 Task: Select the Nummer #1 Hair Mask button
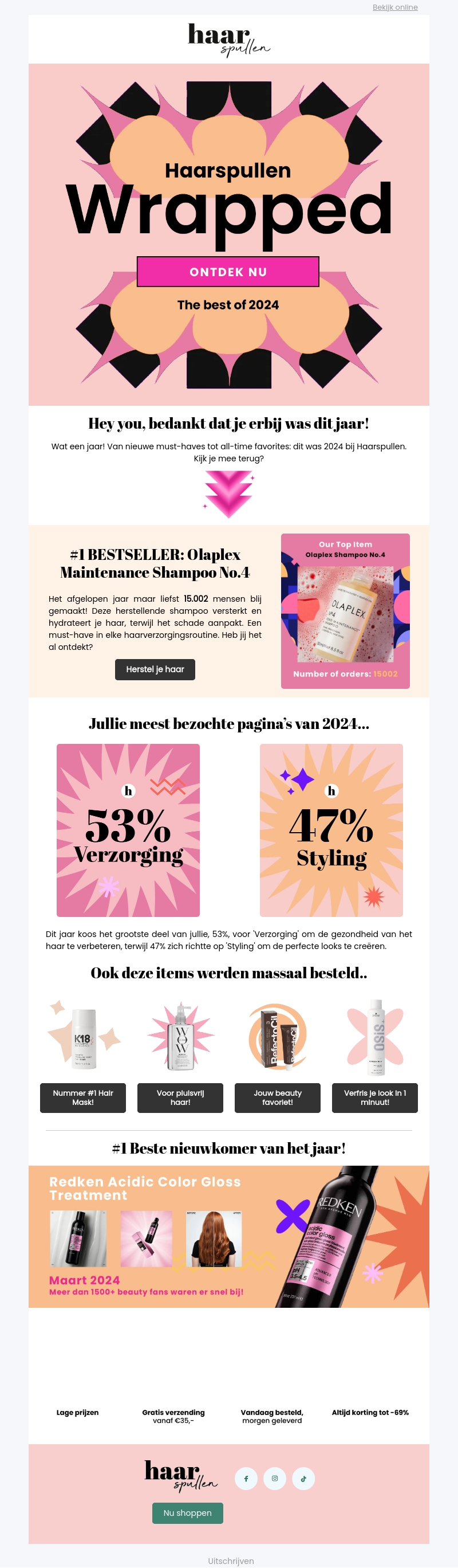[82, 1097]
